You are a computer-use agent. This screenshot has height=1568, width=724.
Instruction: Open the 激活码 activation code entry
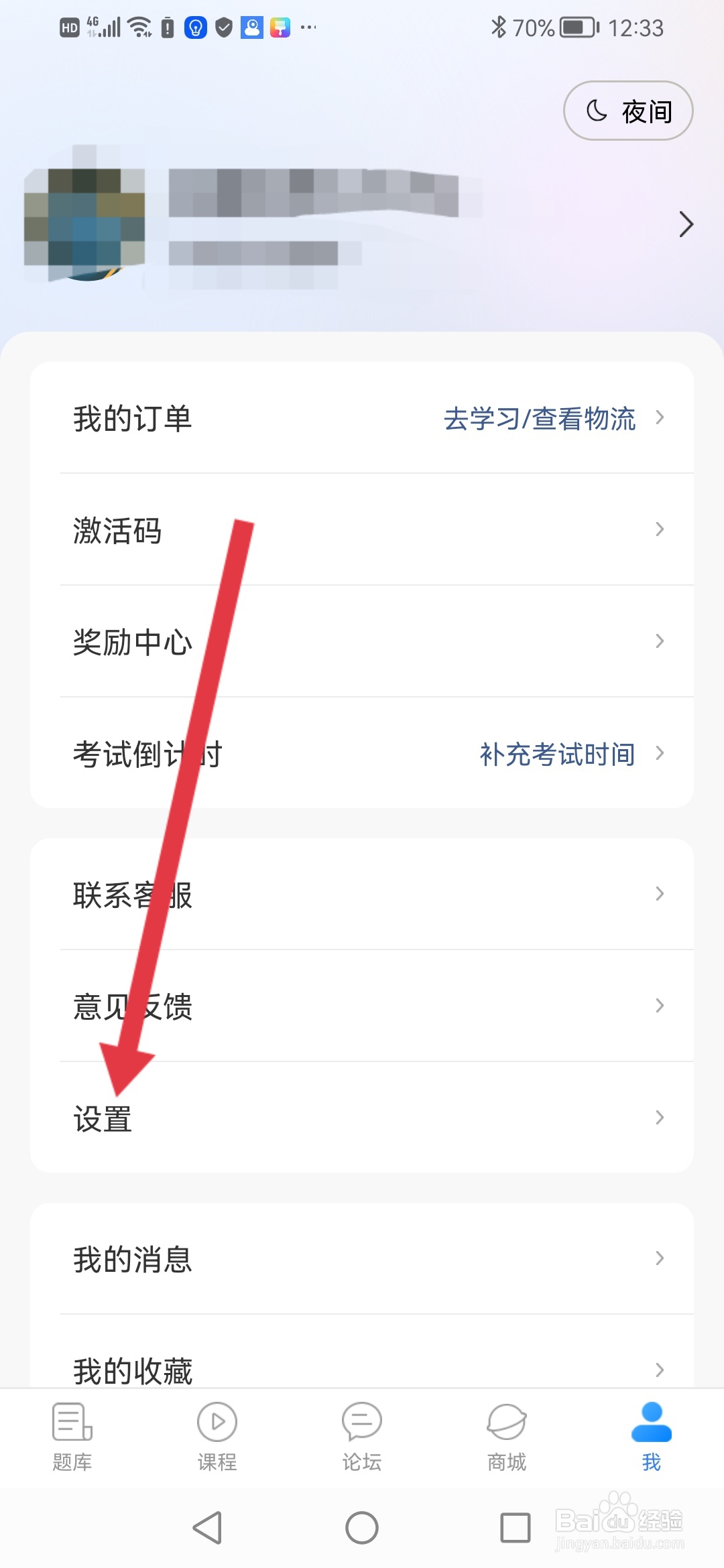coord(362,530)
